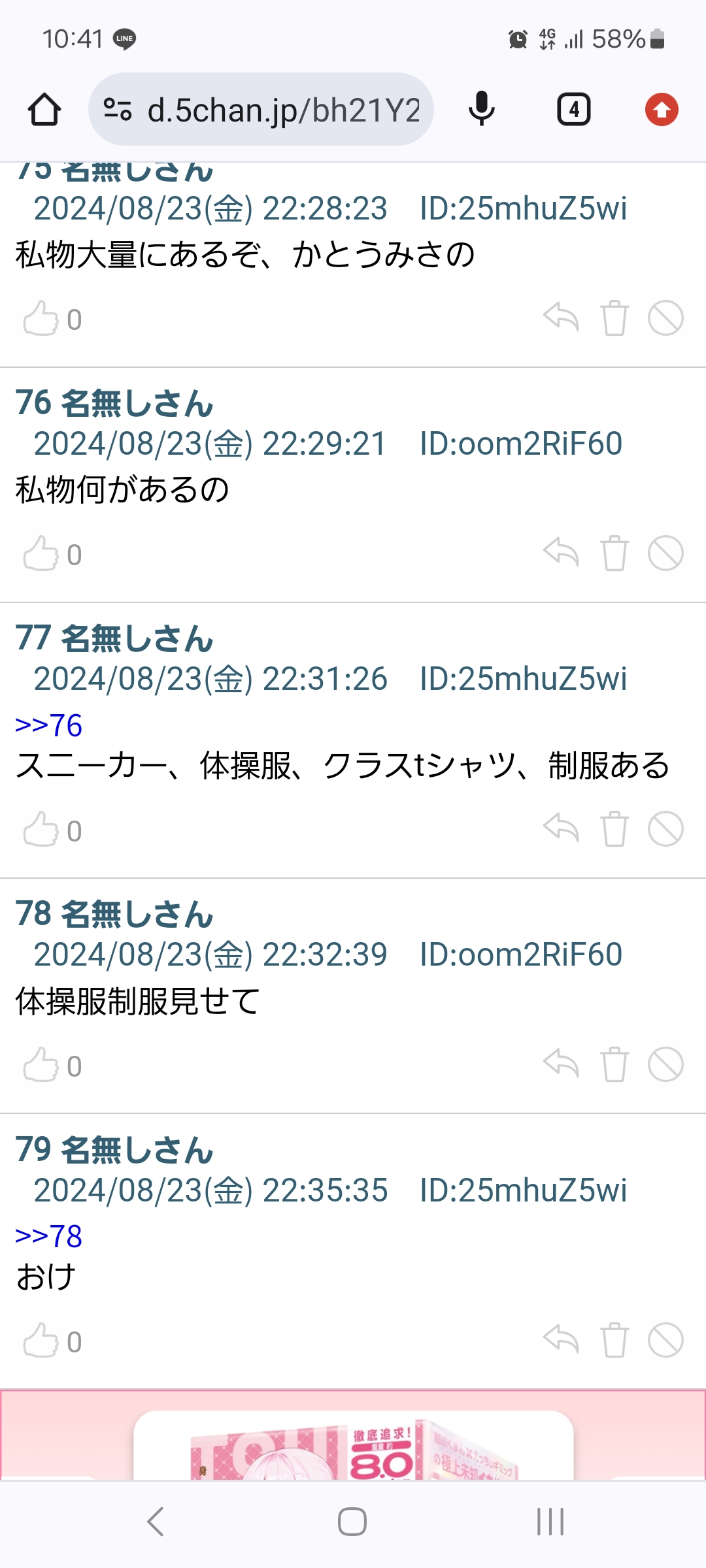Viewport: 706px width, 1568px height.
Task: Open recent apps with the recents key
Action: [x=549, y=1522]
